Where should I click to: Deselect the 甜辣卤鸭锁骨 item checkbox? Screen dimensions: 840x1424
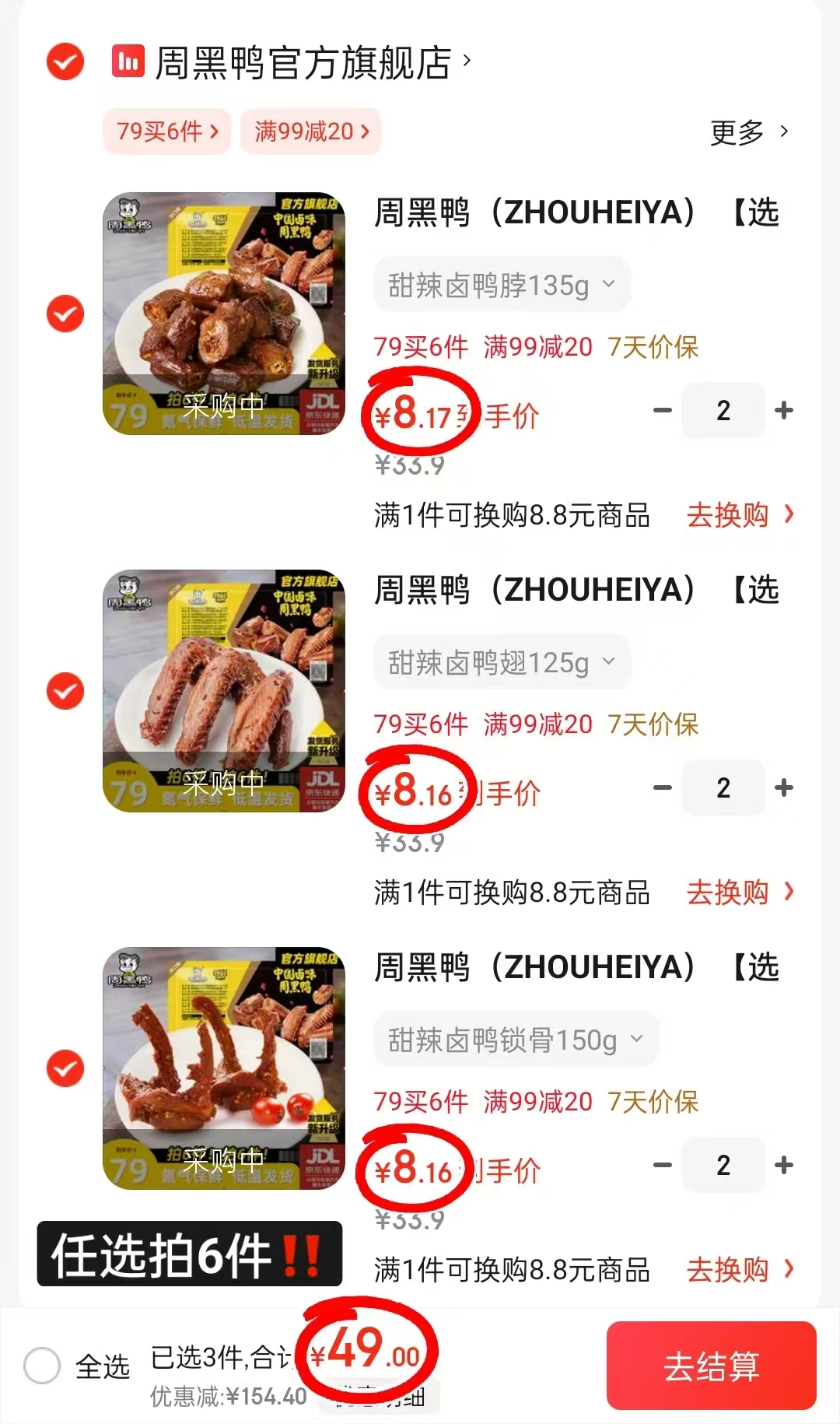coord(65,1069)
